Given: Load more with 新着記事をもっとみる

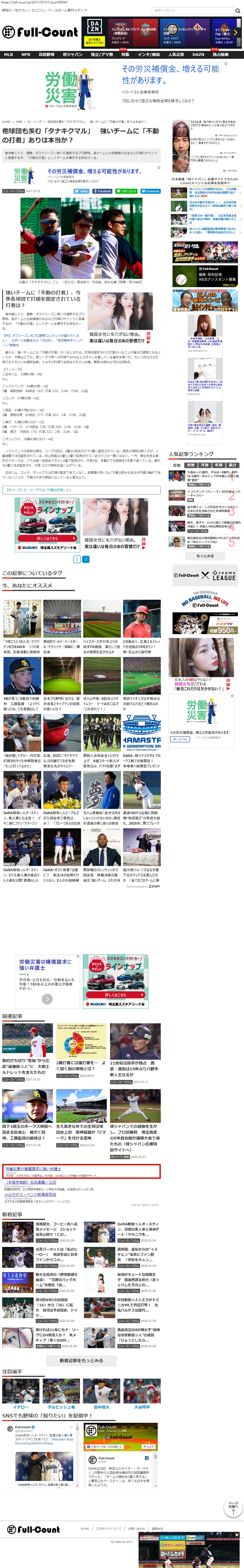Looking at the screenshot, I should pyautogui.click(x=81, y=1360).
